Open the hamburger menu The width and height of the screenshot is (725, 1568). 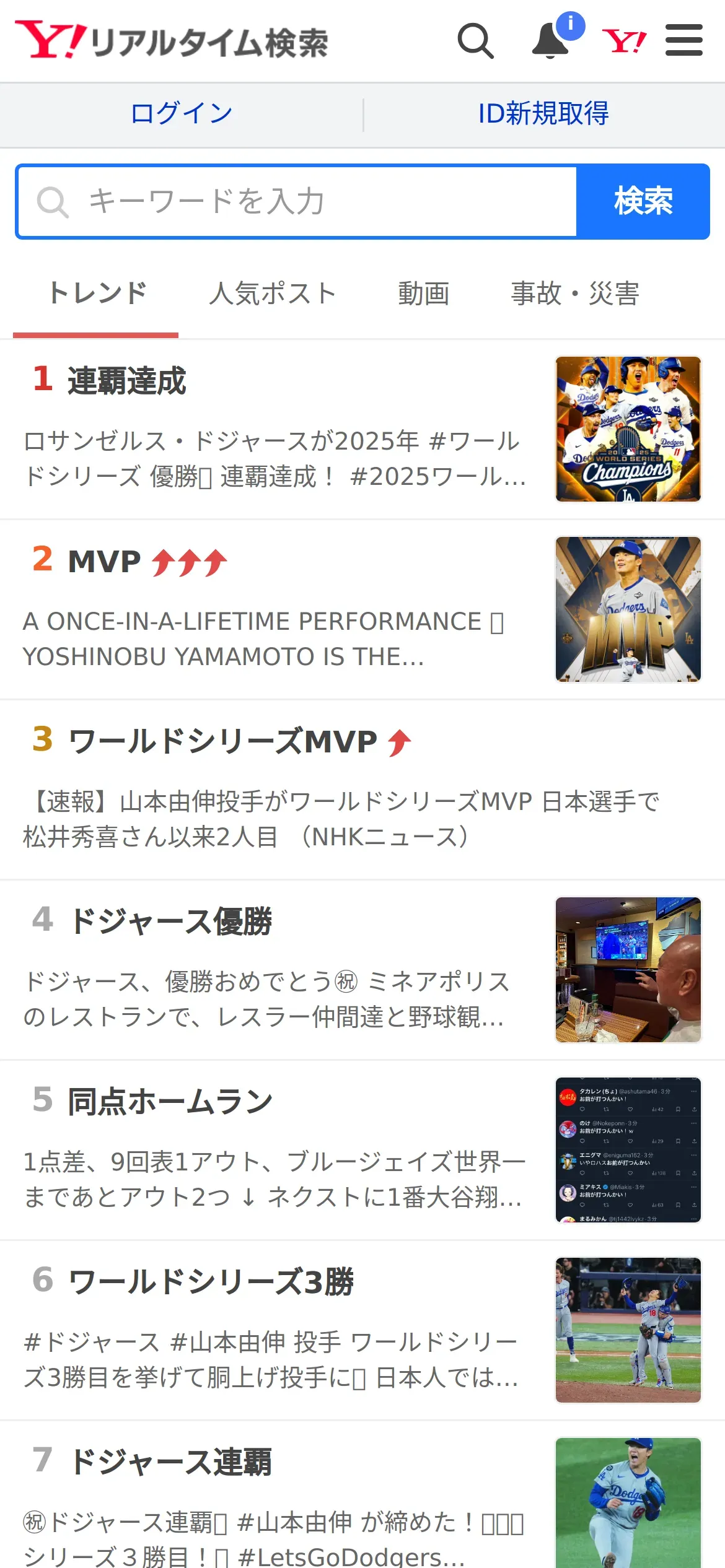pos(683,41)
